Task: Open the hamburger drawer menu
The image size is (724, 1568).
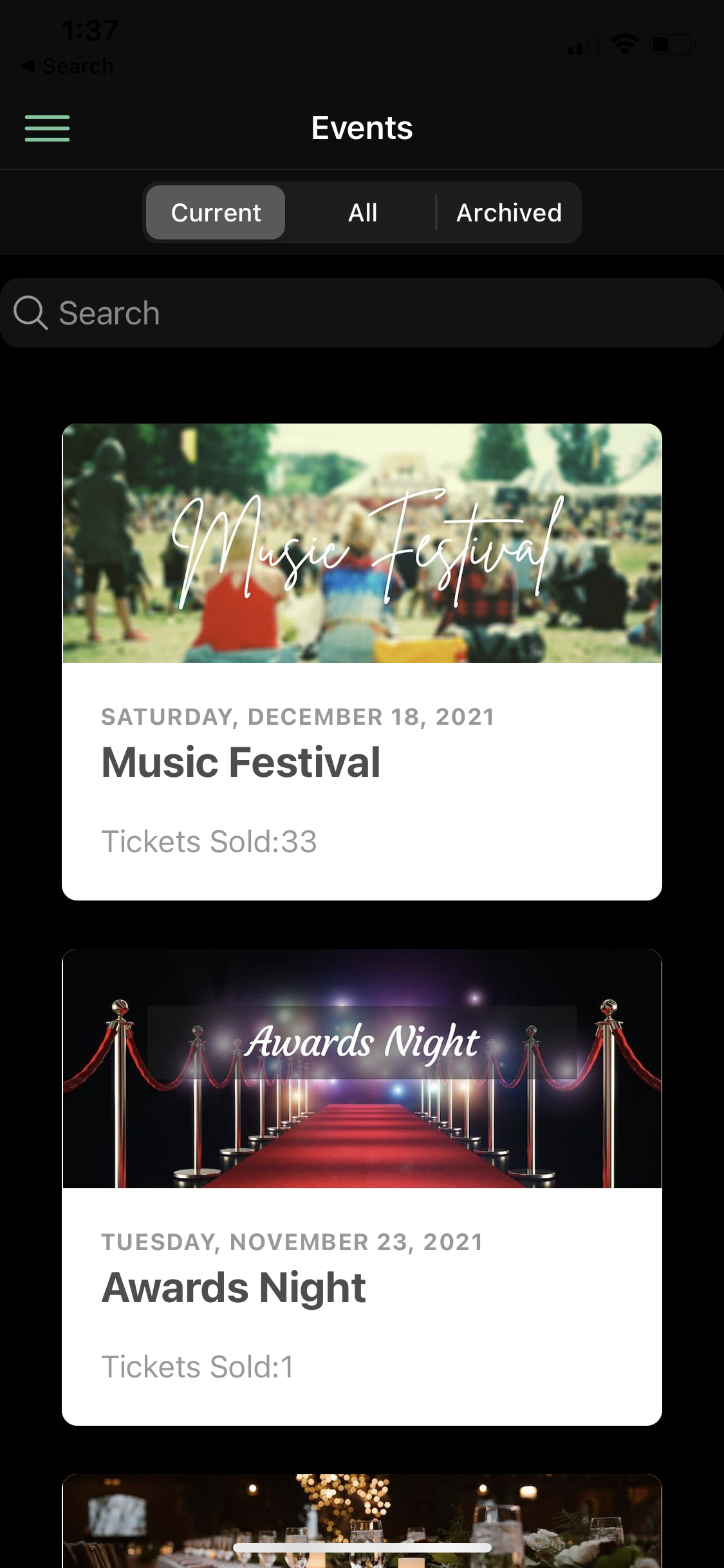Action: point(47,128)
